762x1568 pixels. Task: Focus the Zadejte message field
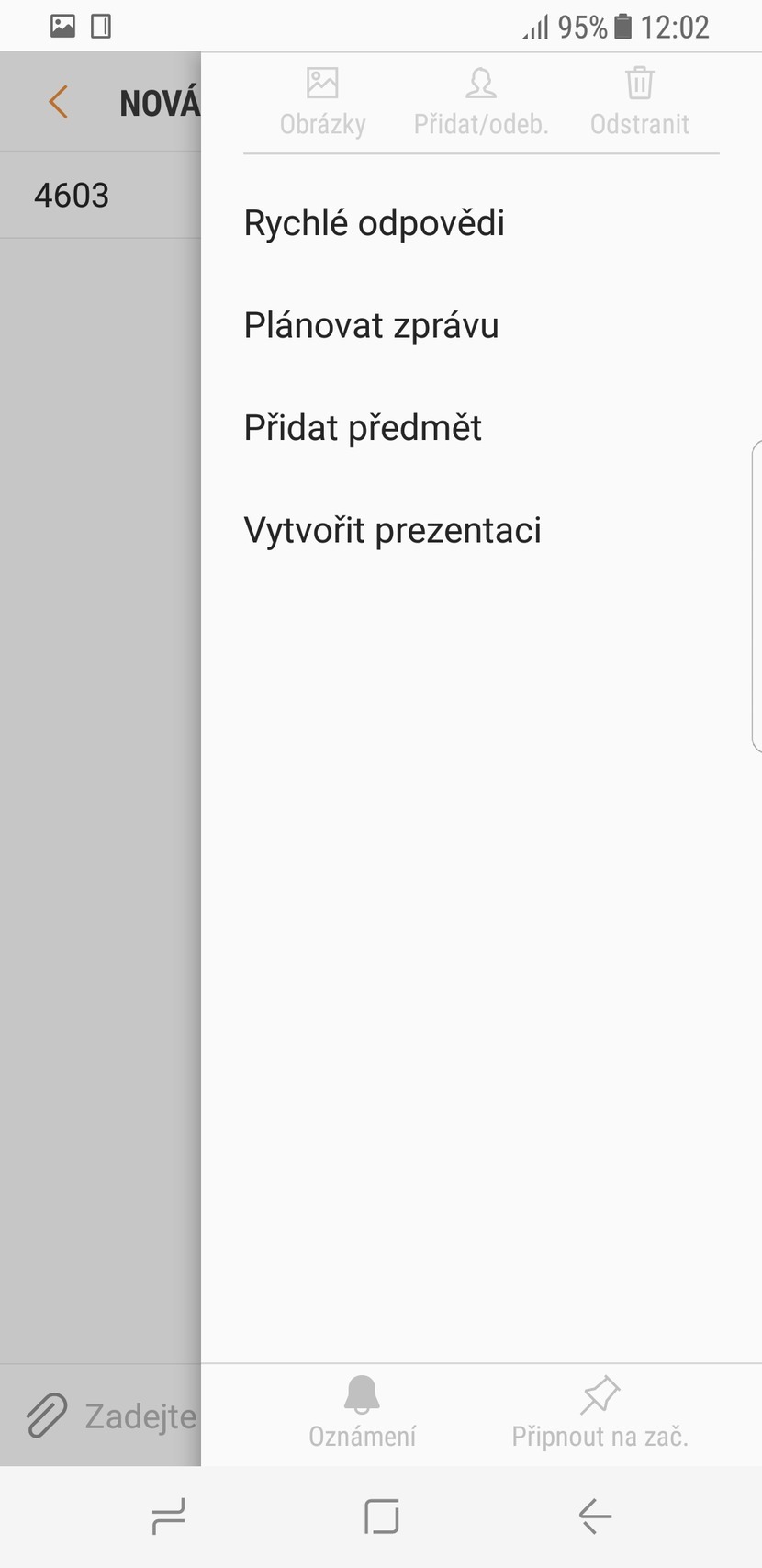pyautogui.click(x=140, y=1416)
